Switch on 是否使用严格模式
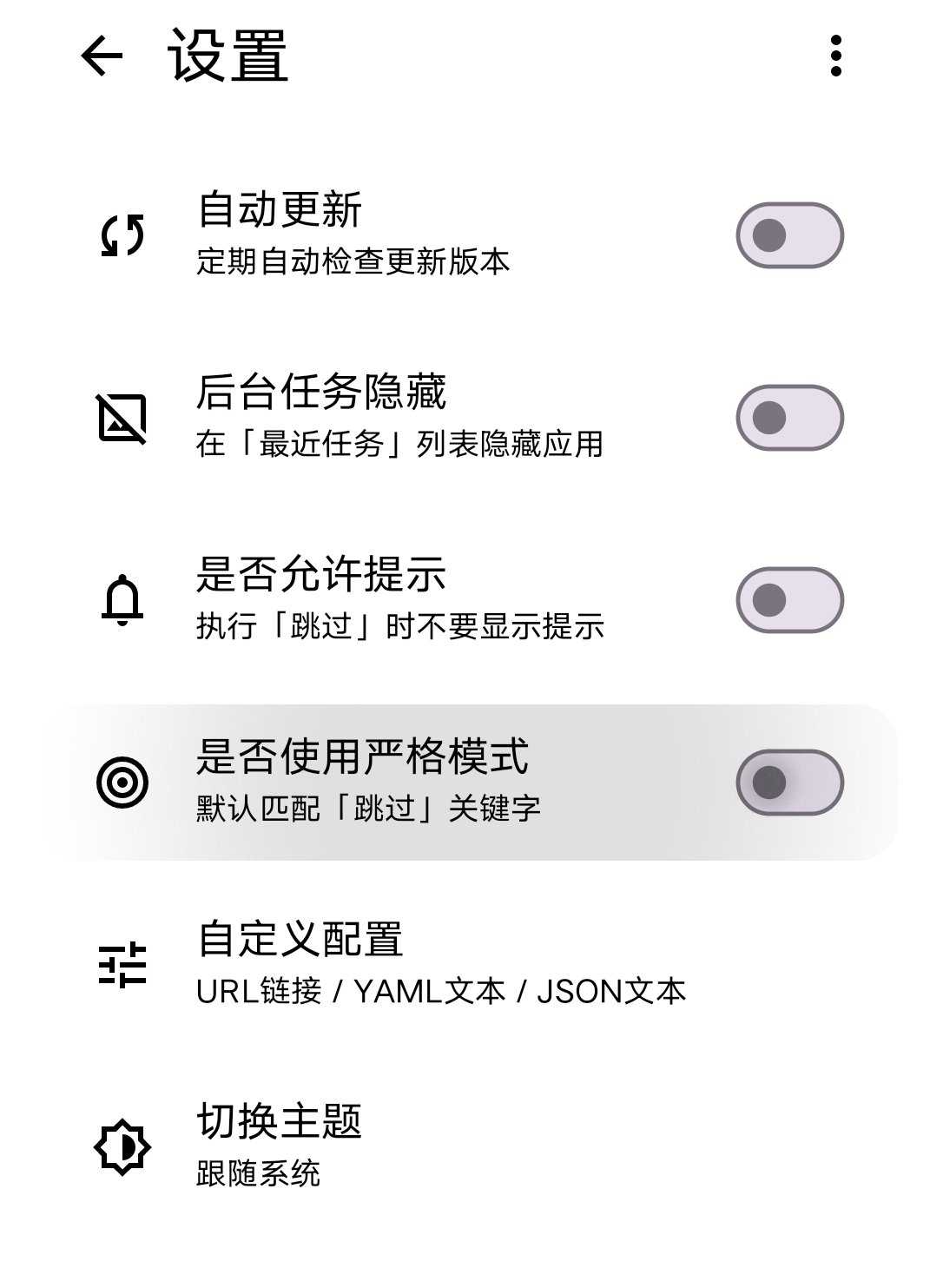 pos(789,783)
